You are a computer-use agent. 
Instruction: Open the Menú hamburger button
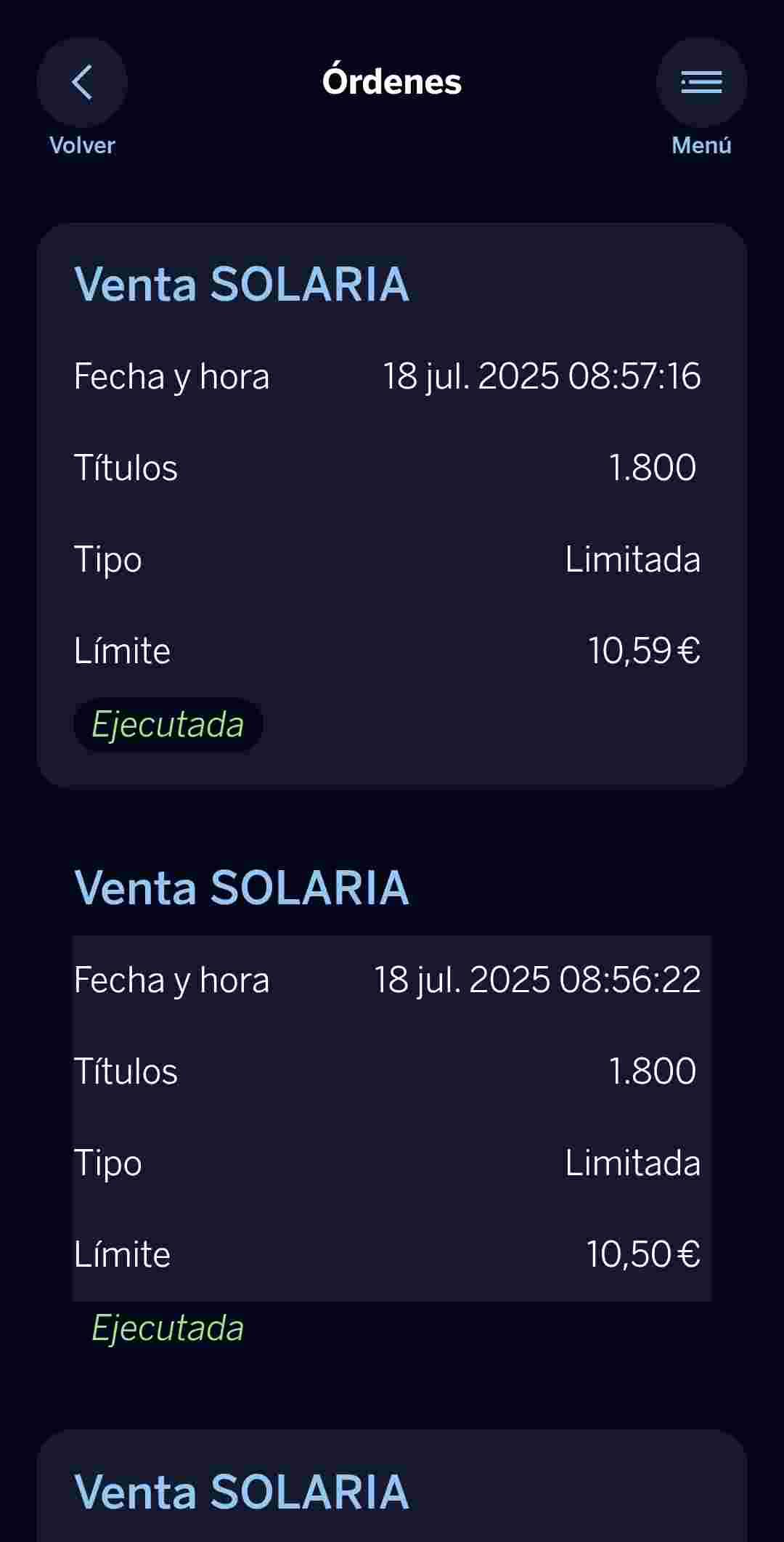click(x=701, y=82)
